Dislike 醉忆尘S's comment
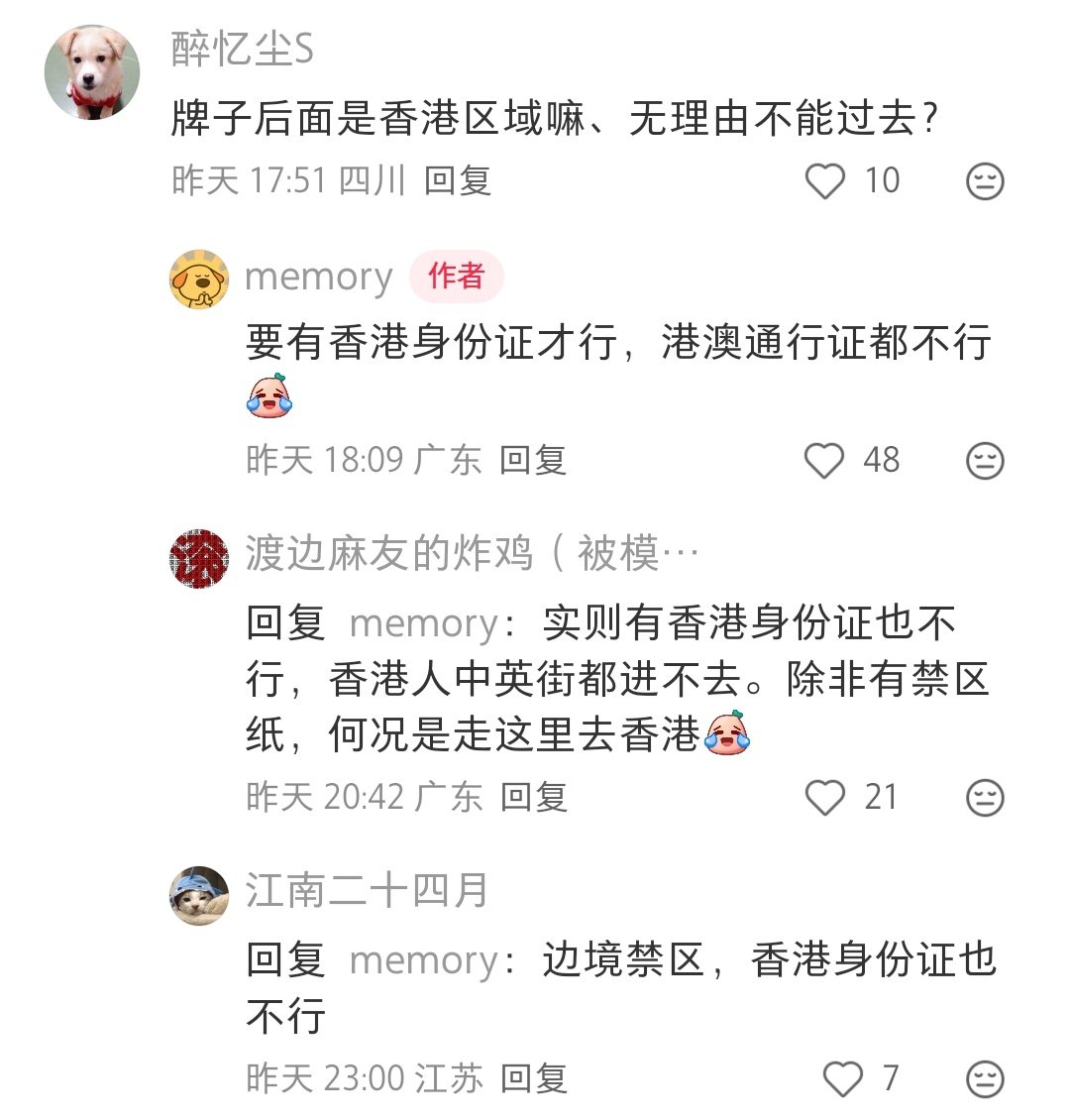This screenshot has width=1070, height=1120. pos(985,181)
